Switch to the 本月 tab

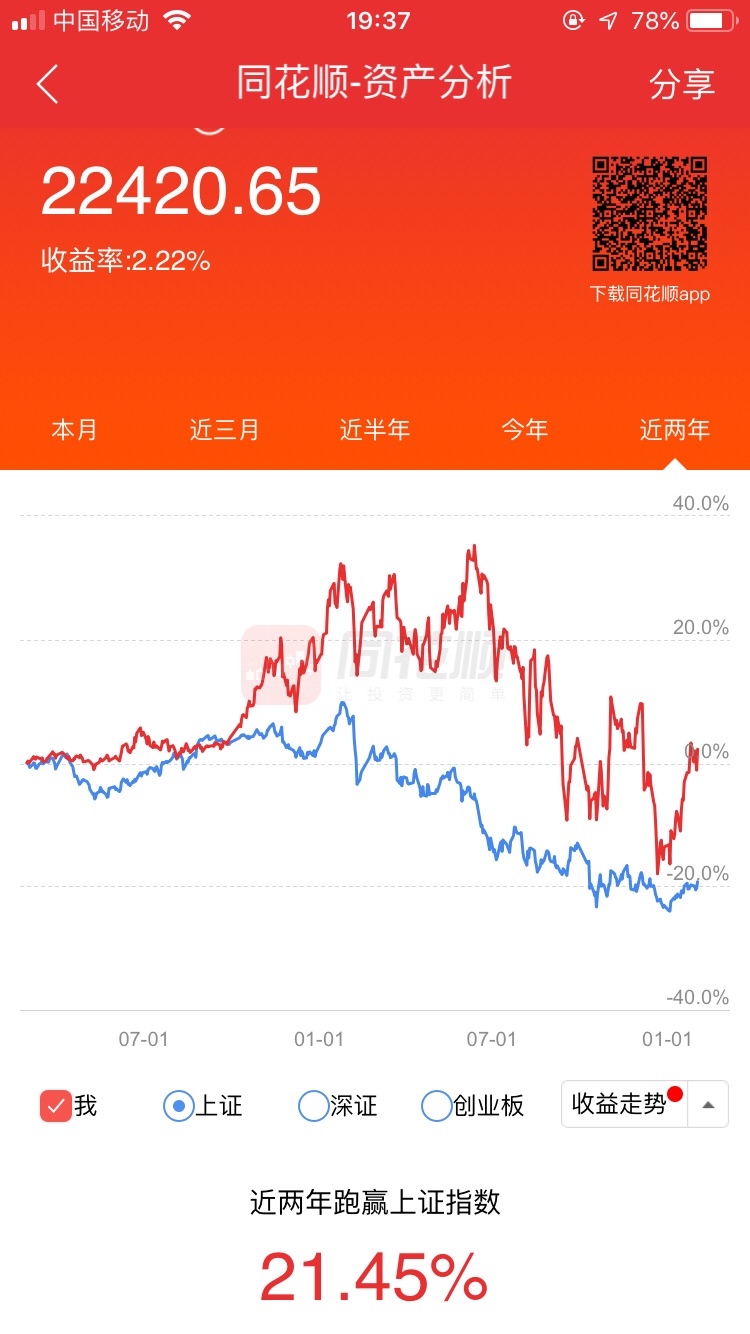(x=75, y=430)
